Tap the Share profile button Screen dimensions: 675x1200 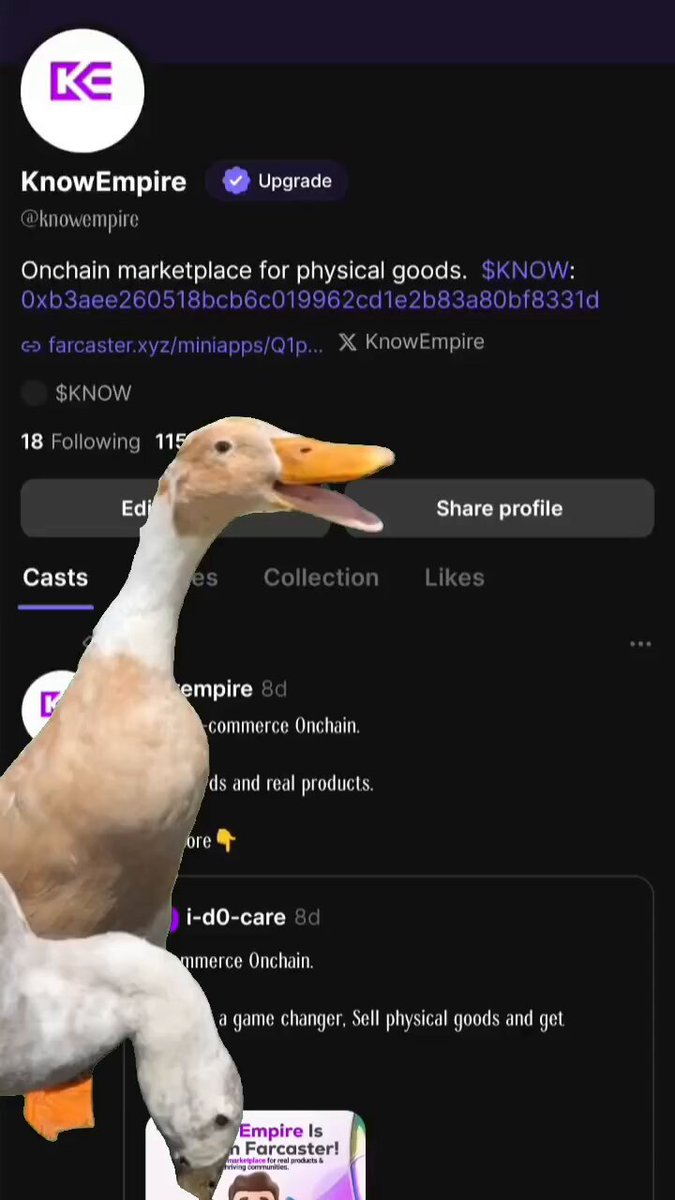pos(499,508)
